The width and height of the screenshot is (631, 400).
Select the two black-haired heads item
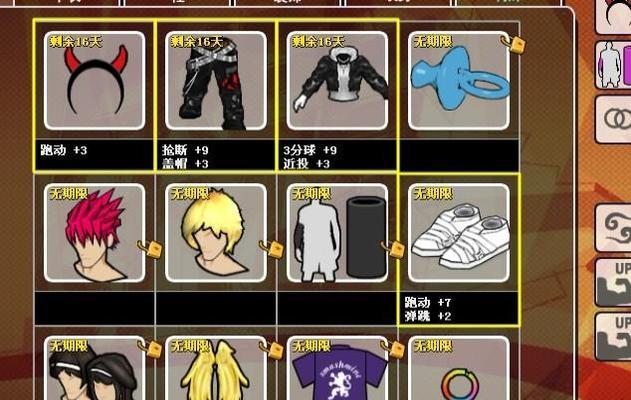(95, 370)
